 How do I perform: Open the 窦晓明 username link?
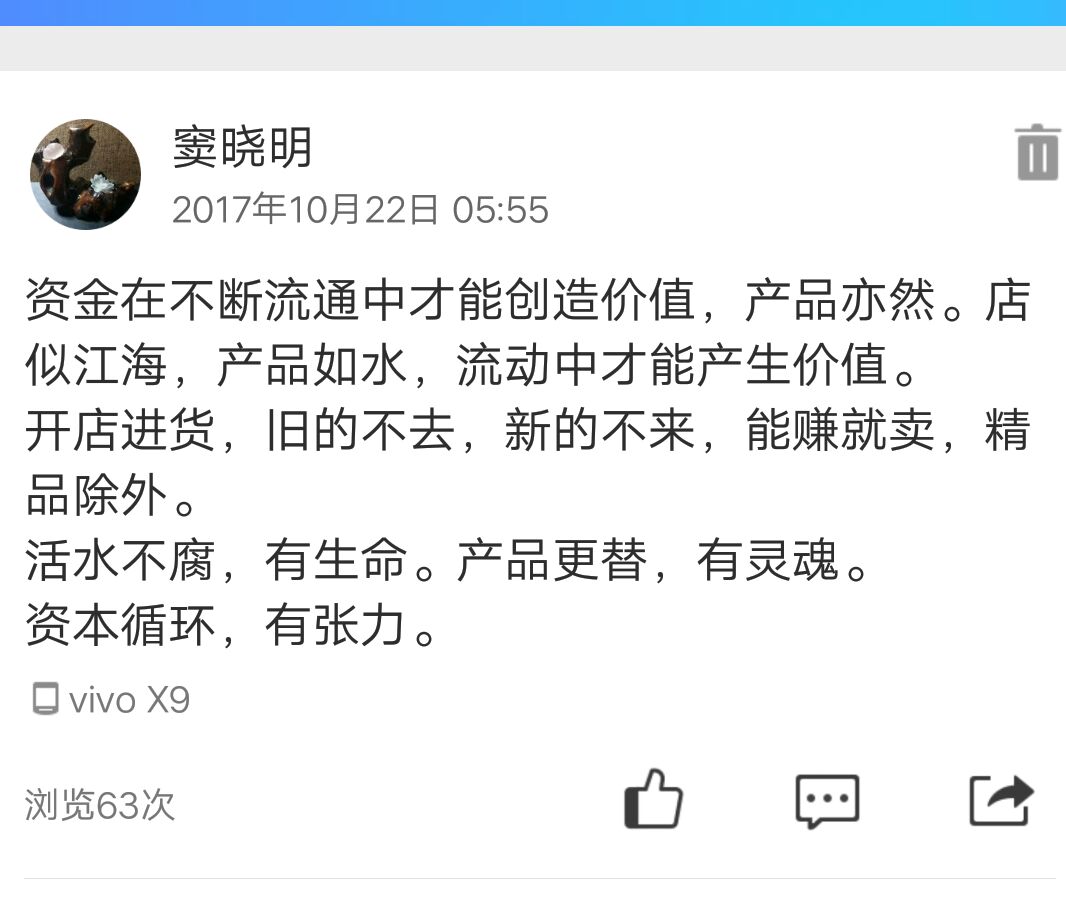242,149
